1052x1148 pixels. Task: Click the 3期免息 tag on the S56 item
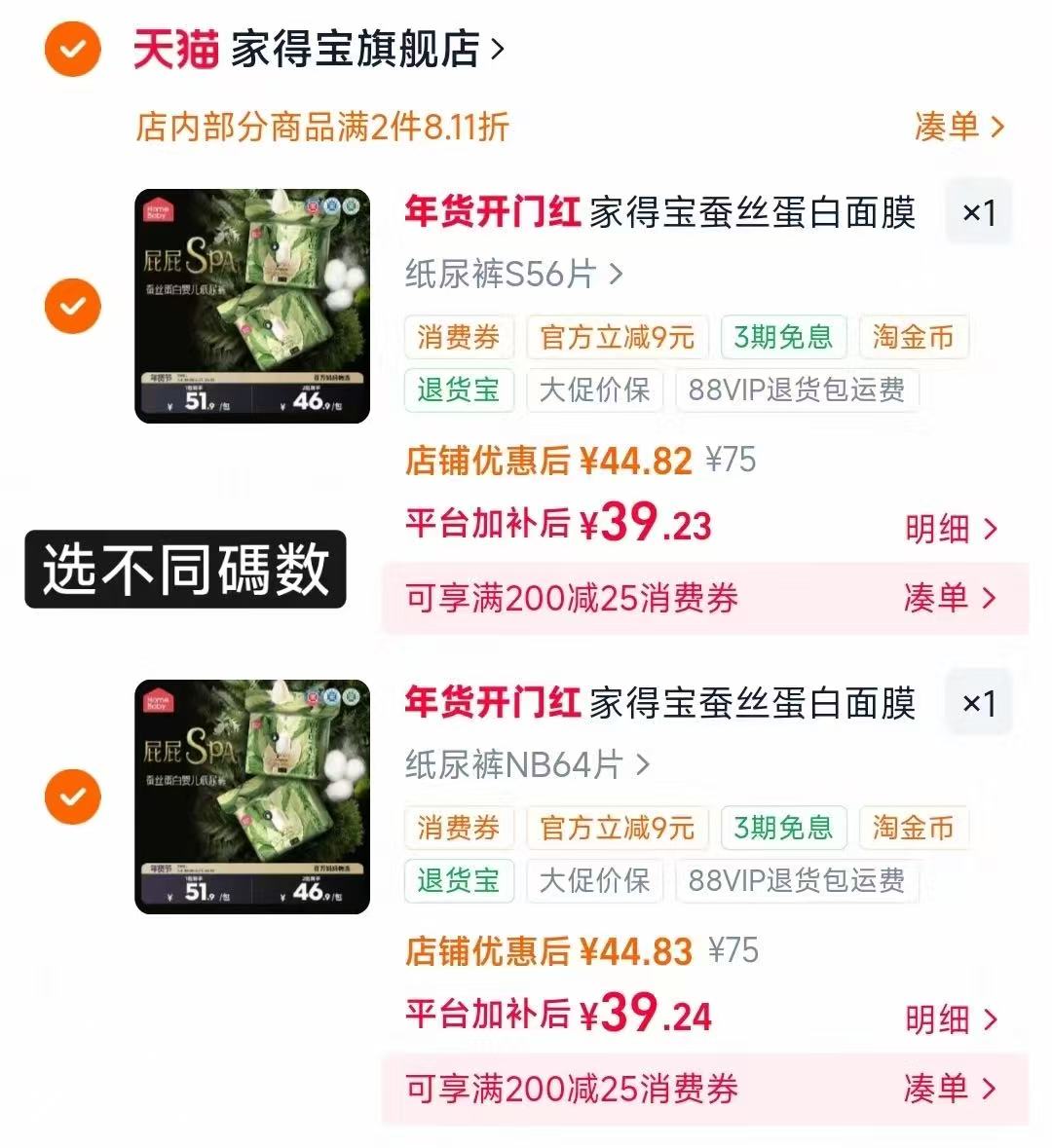click(782, 338)
